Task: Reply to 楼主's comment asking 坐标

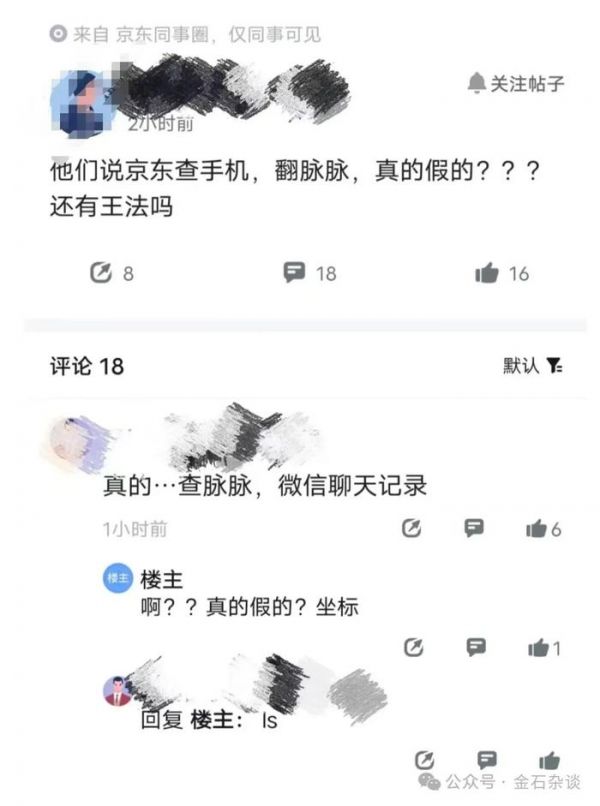Action: point(474,647)
